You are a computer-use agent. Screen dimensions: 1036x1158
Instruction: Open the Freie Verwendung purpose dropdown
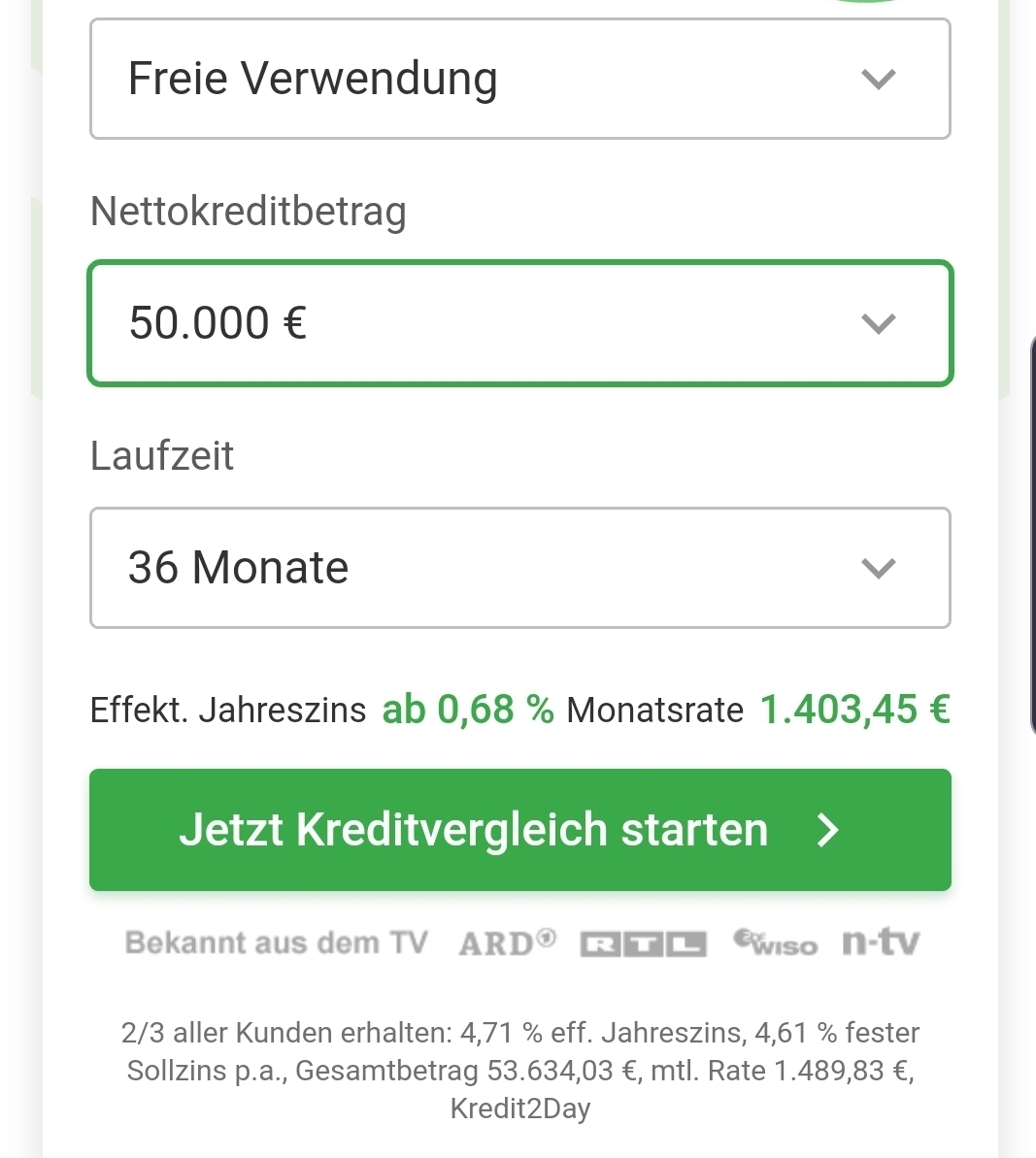[519, 79]
